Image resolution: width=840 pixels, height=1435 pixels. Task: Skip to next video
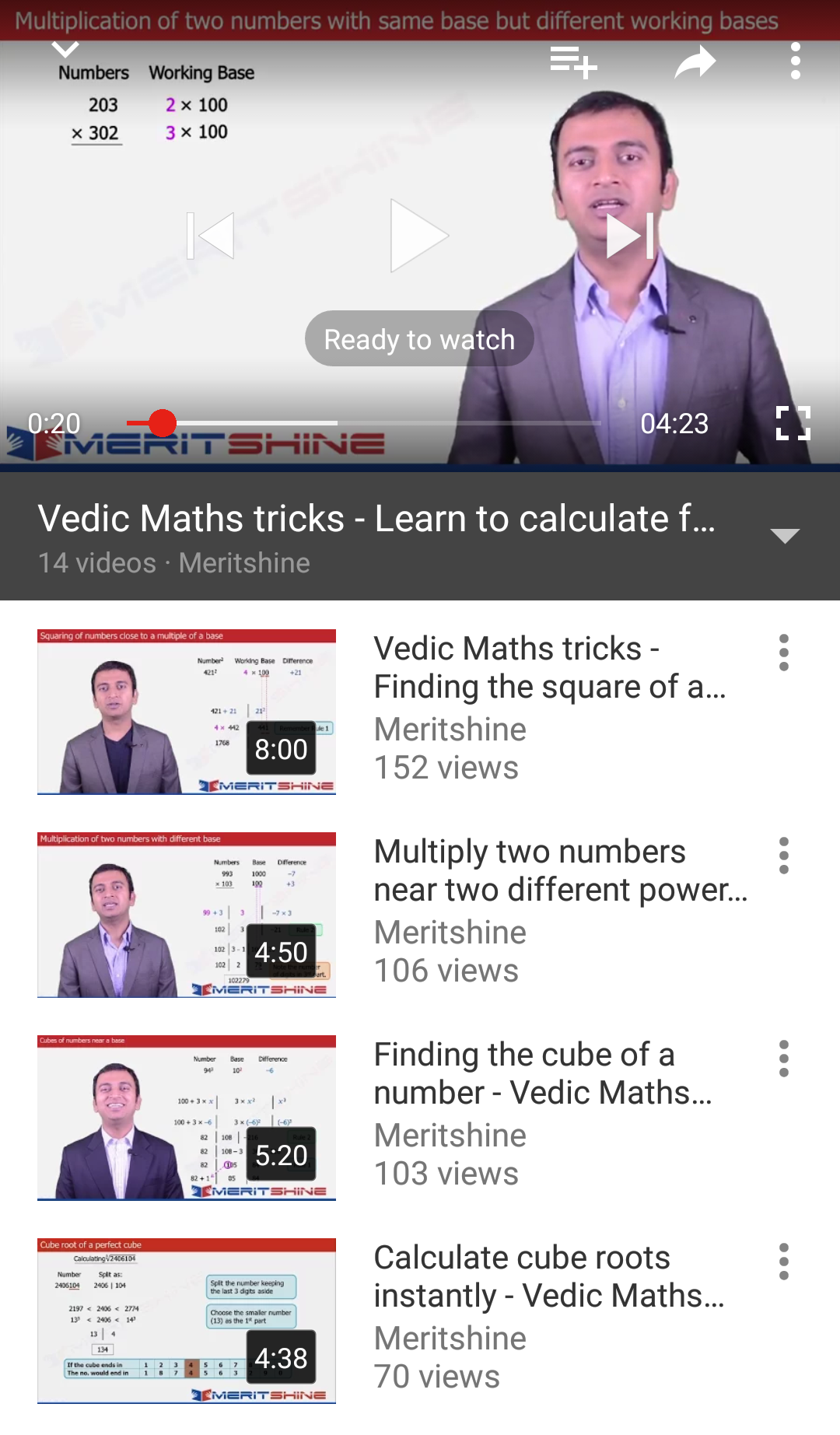click(630, 236)
